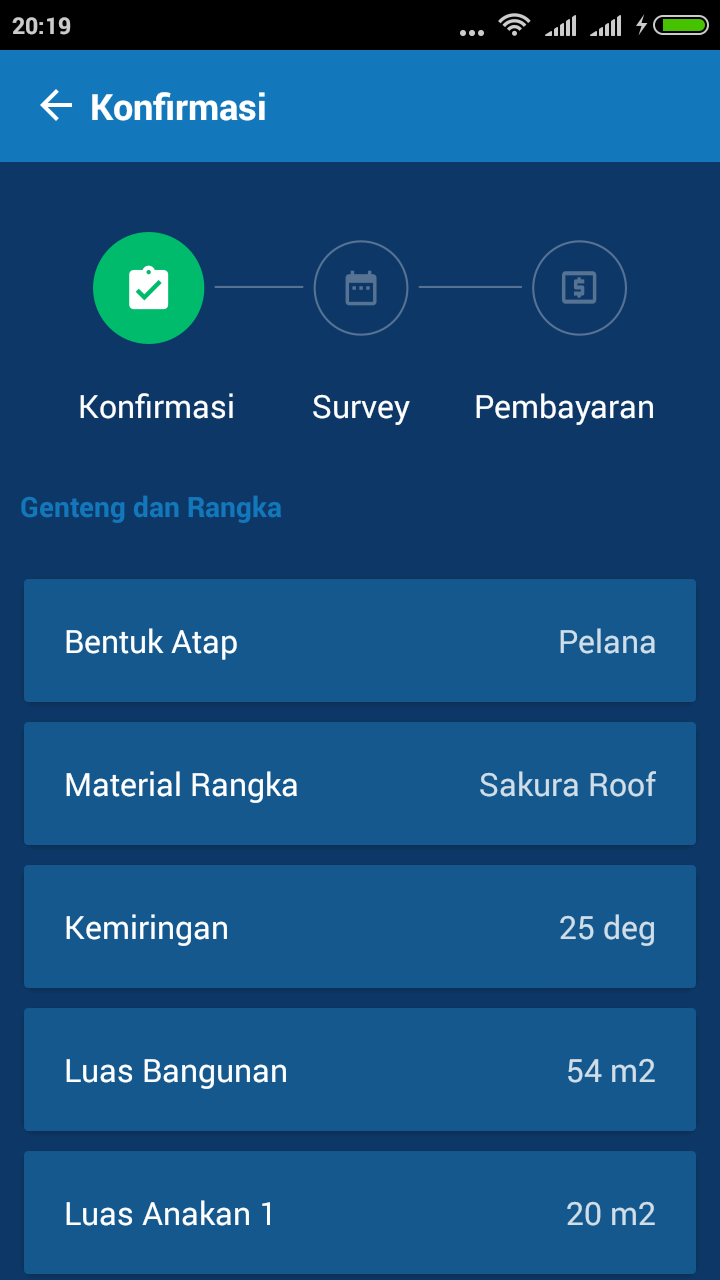Tap the green Konfirmasi checkmark step icon
Screen dimensions: 720x1280
(148, 288)
